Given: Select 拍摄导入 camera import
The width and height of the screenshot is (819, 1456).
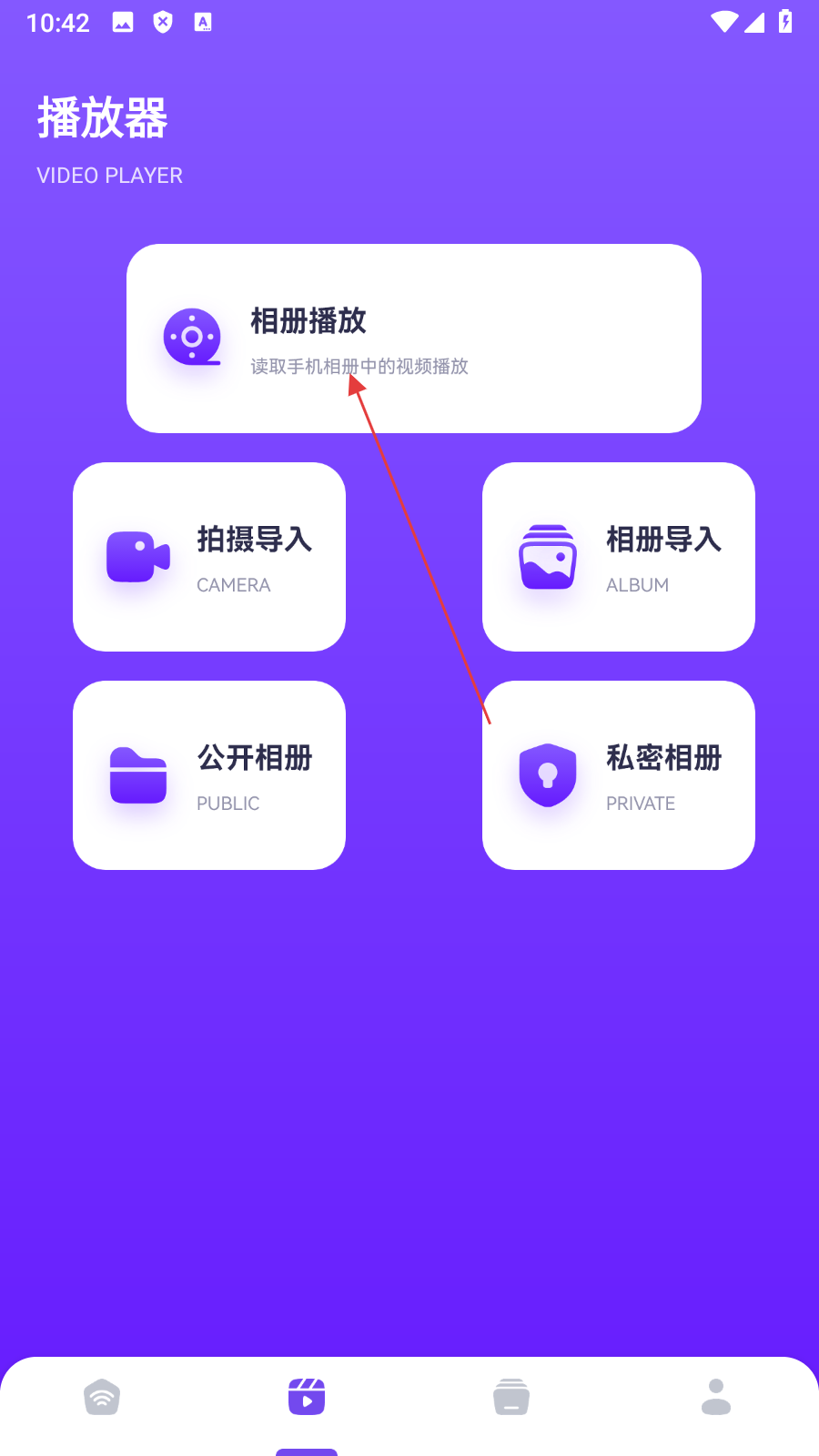Looking at the screenshot, I should pyautogui.click(x=209, y=557).
